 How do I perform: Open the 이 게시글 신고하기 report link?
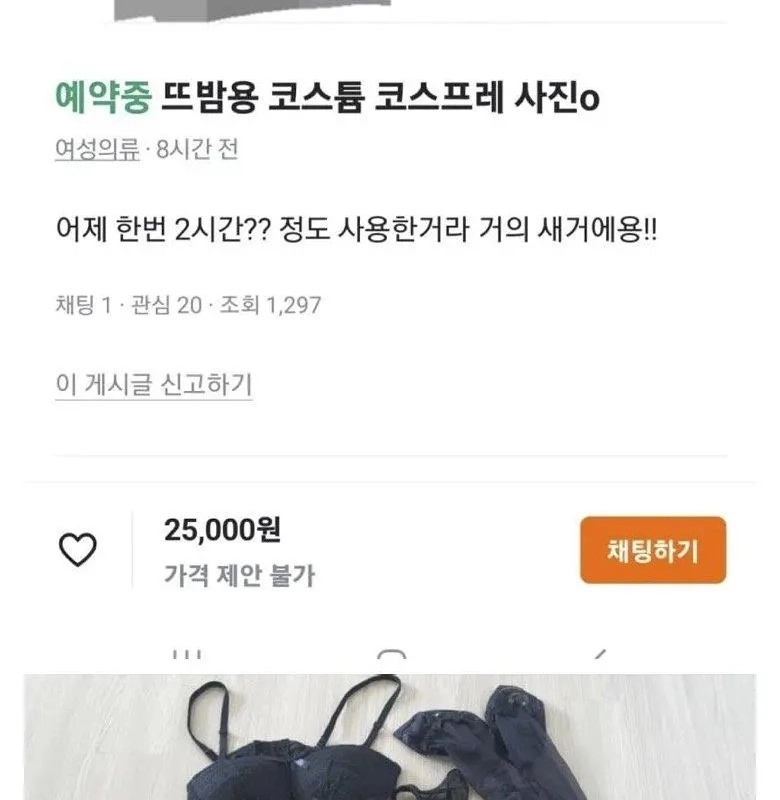tap(153, 385)
